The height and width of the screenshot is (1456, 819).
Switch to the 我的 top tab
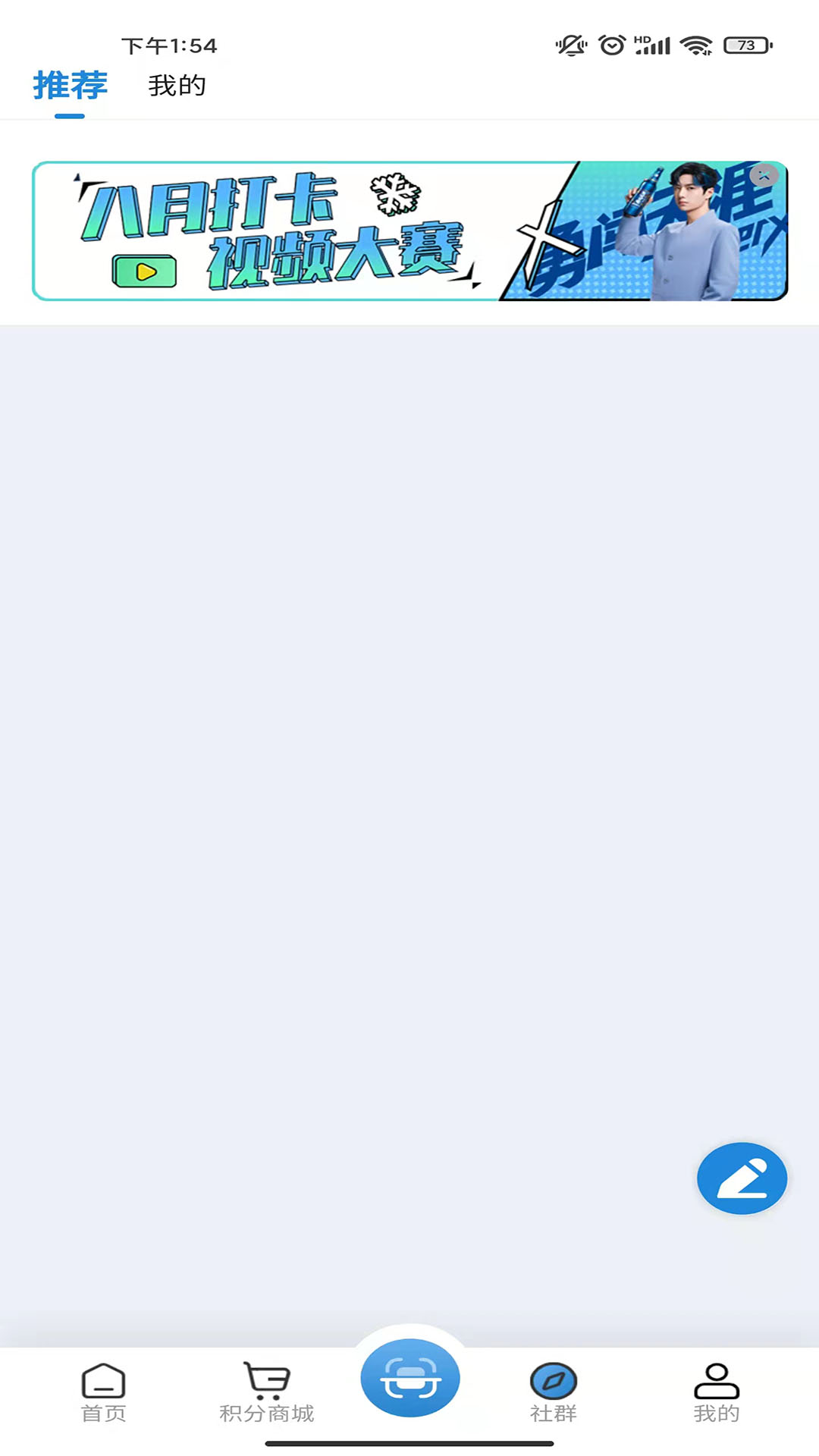(177, 86)
